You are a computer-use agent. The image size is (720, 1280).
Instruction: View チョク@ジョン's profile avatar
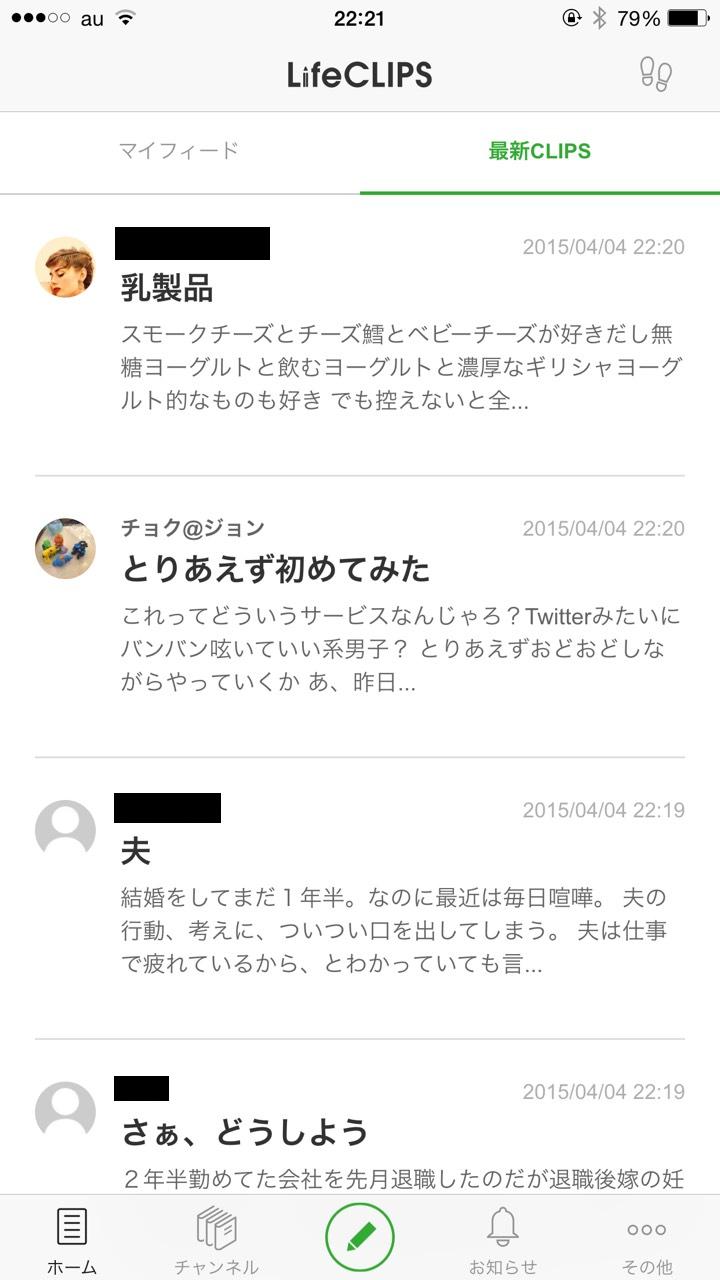(x=65, y=548)
